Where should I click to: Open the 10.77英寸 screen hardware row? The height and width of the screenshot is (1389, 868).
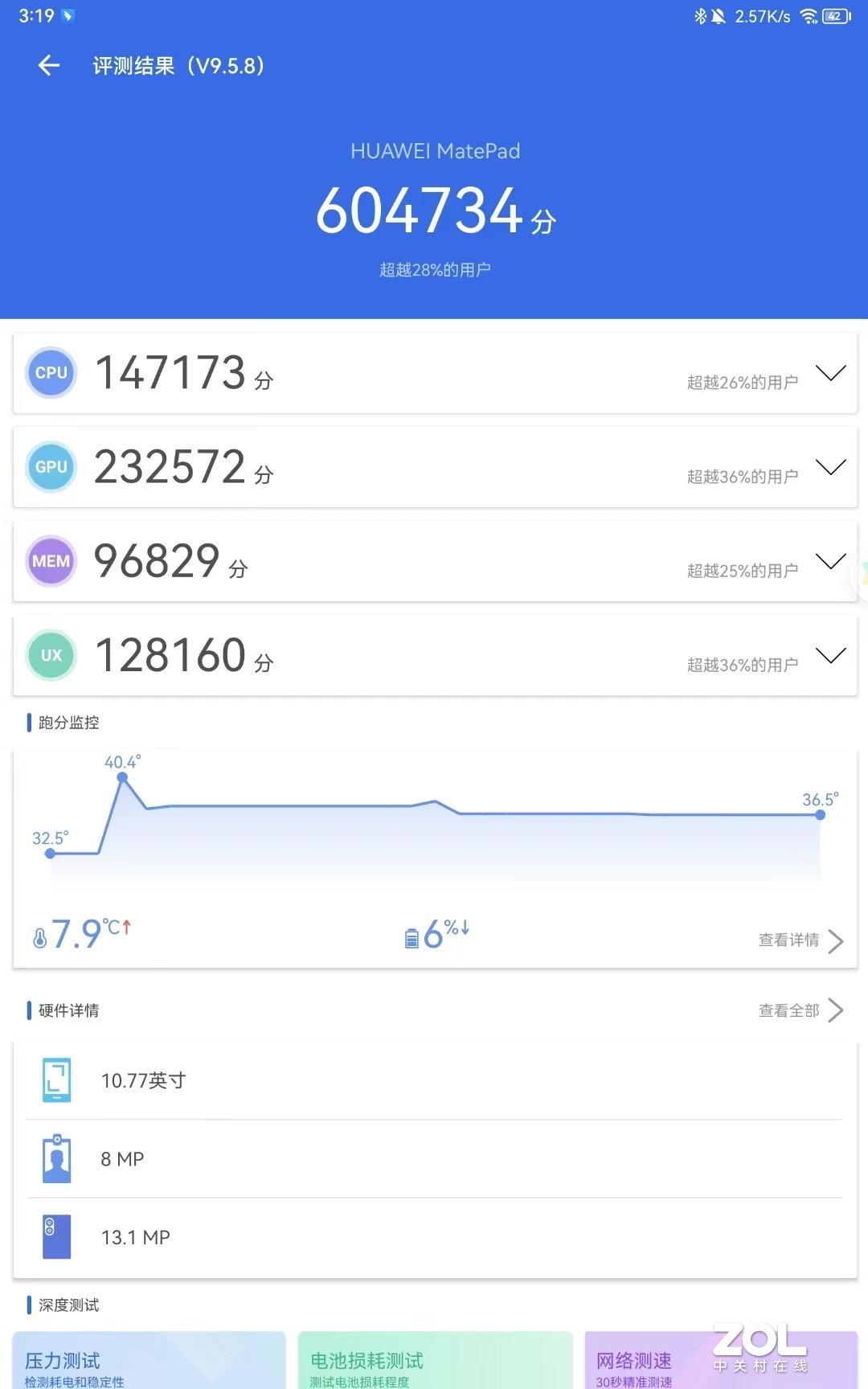pyautogui.click(x=435, y=1080)
